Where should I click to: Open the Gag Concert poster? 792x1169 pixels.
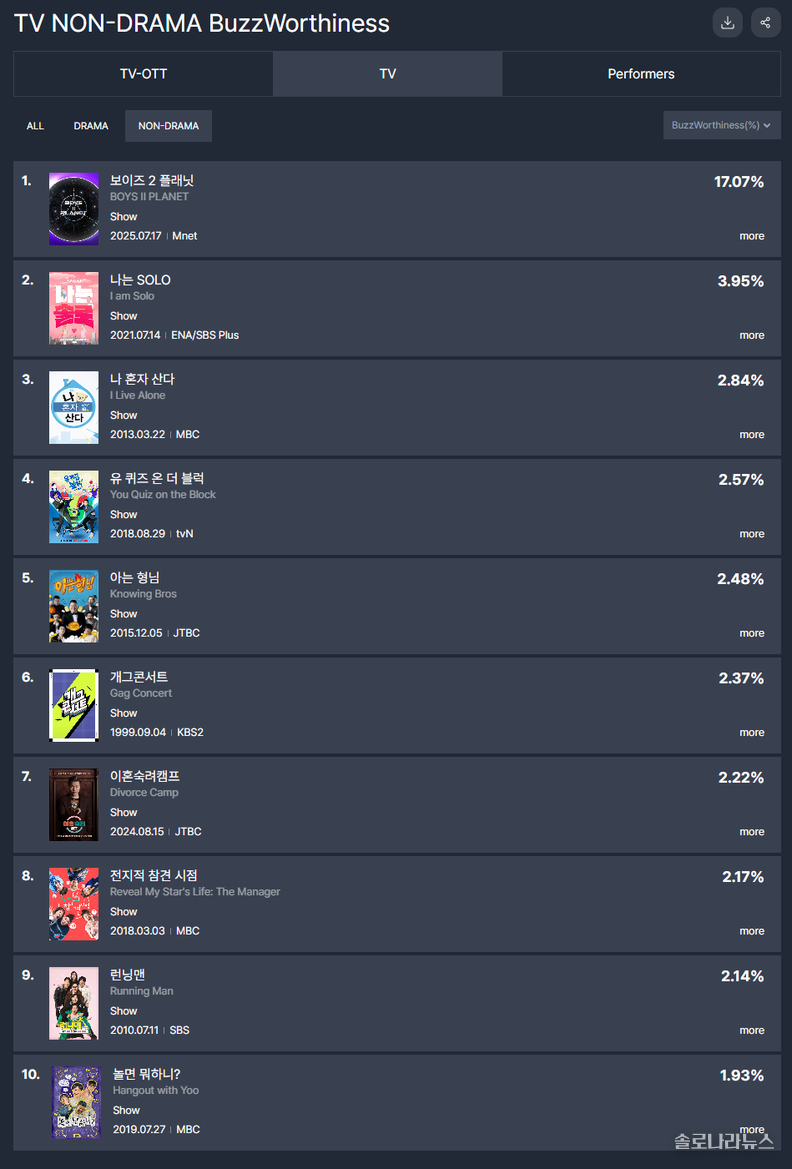point(74,705)
